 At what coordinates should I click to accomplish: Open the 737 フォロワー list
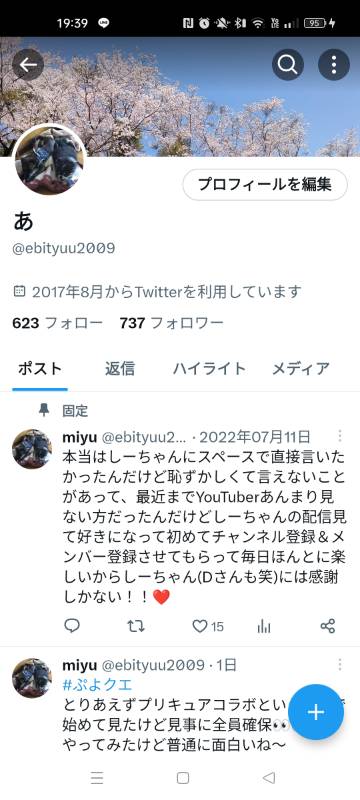click(171, 323)
